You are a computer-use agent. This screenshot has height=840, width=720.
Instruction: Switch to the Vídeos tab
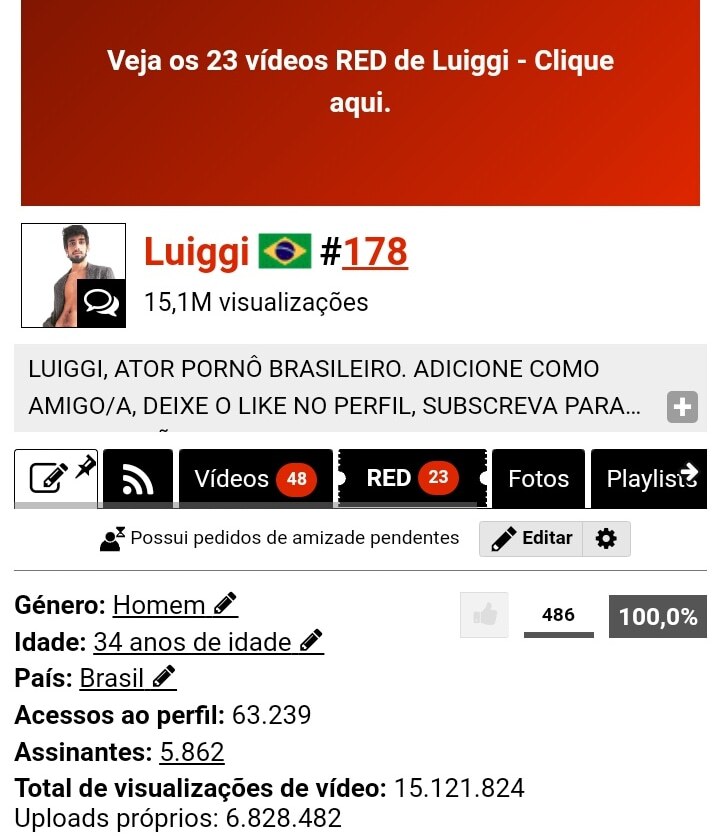point(255,479)
